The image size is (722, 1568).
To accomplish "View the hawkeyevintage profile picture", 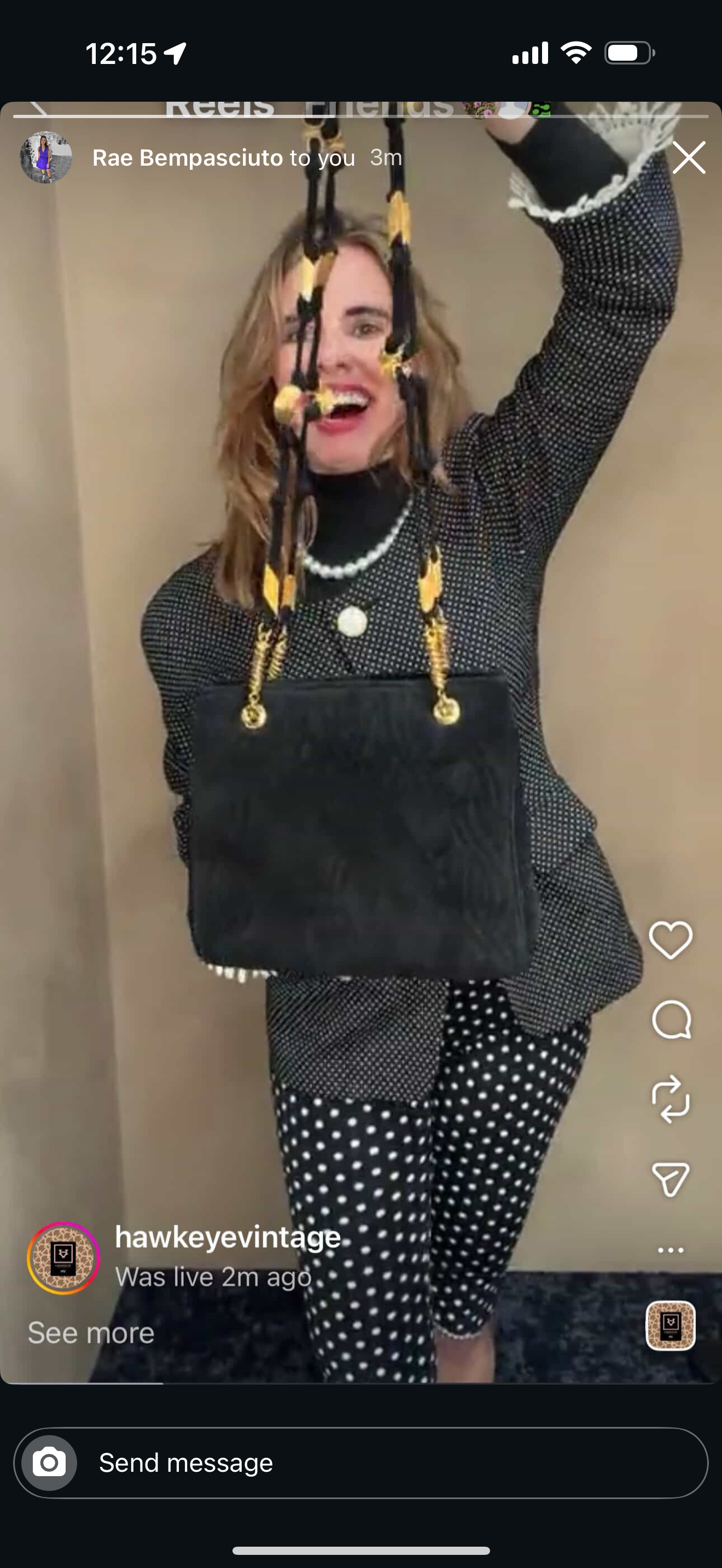I will tap(63, 1258).
